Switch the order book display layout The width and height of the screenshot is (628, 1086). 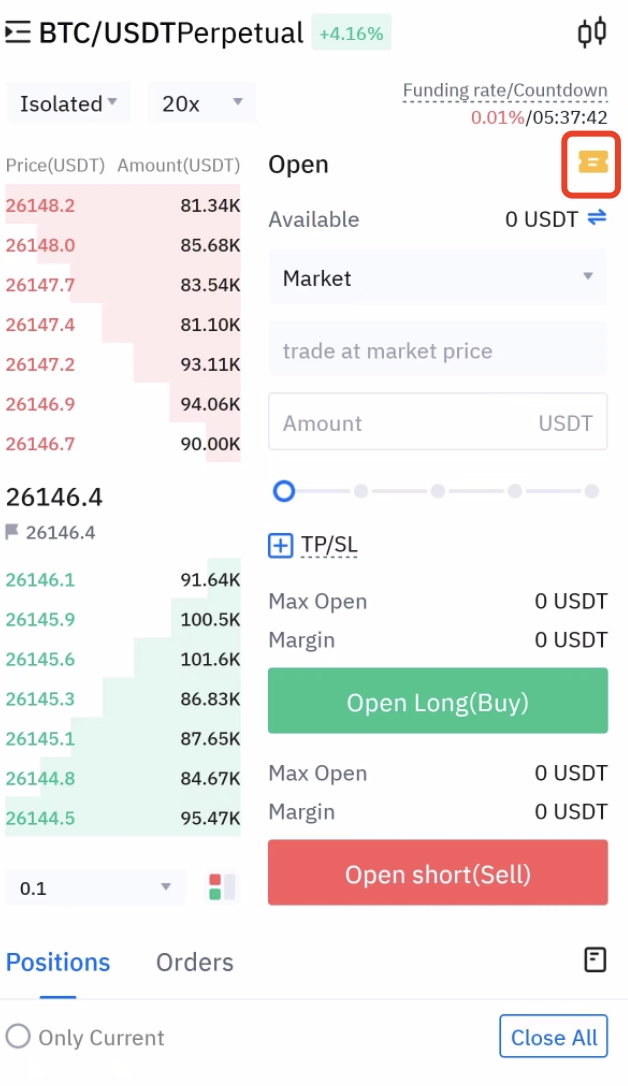tap(222, 887)
